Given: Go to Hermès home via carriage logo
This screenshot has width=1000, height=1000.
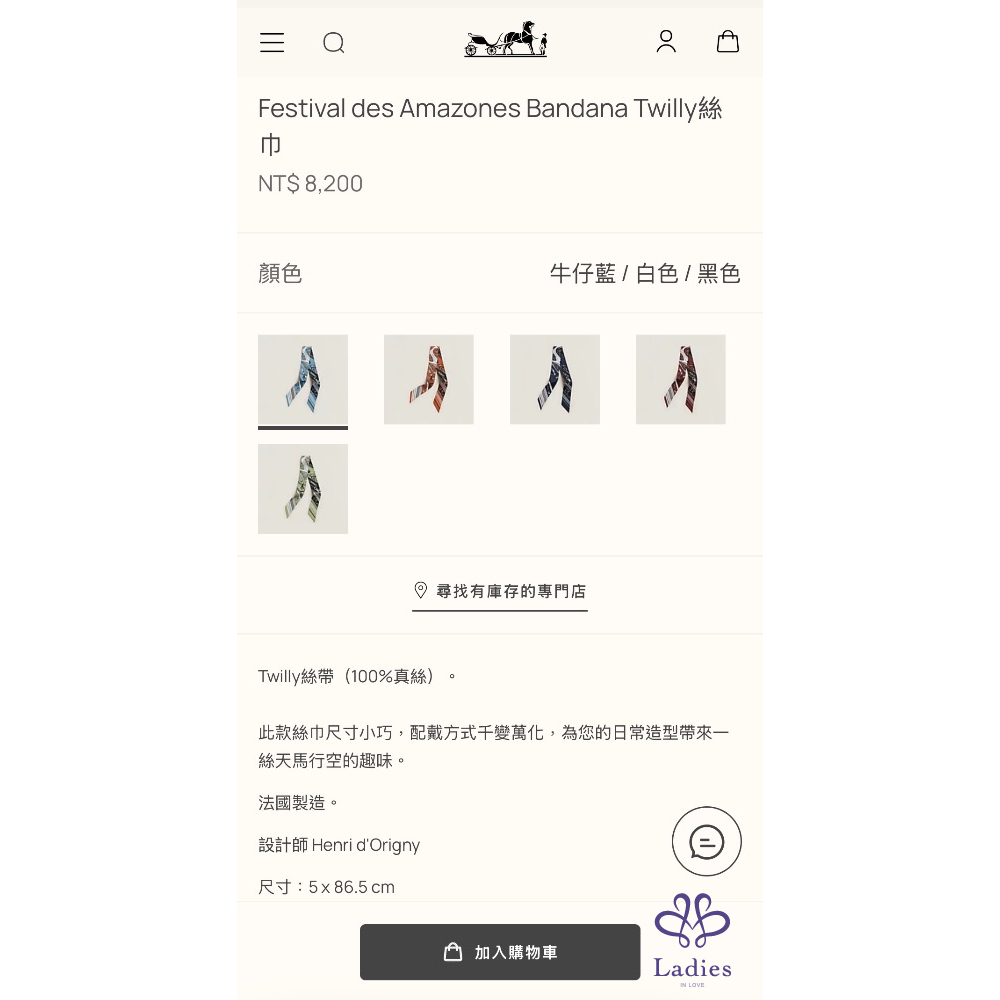Looking at the screenshot, I should tap(505, 41).
